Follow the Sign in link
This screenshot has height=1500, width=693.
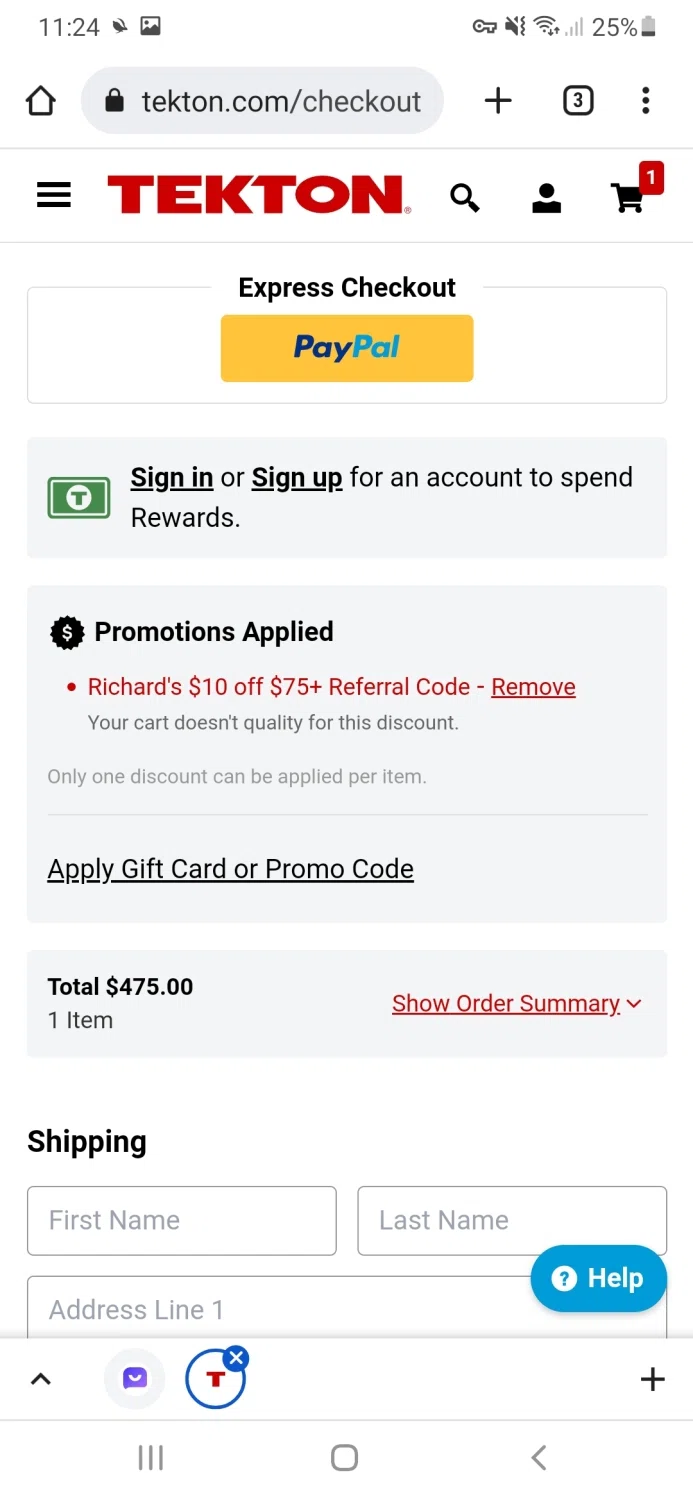(x=172, y=478)
